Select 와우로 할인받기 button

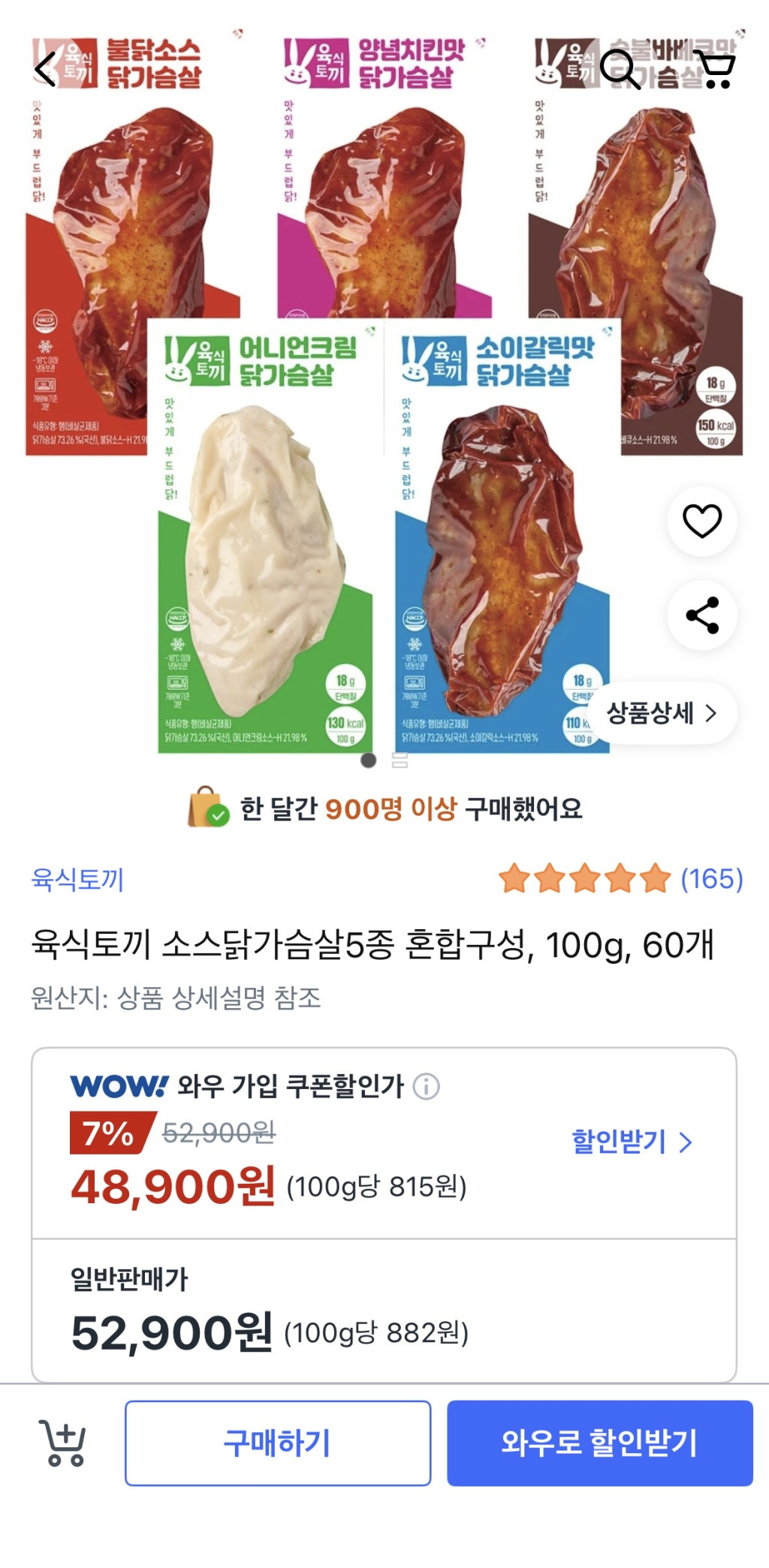pos(599,1443)
